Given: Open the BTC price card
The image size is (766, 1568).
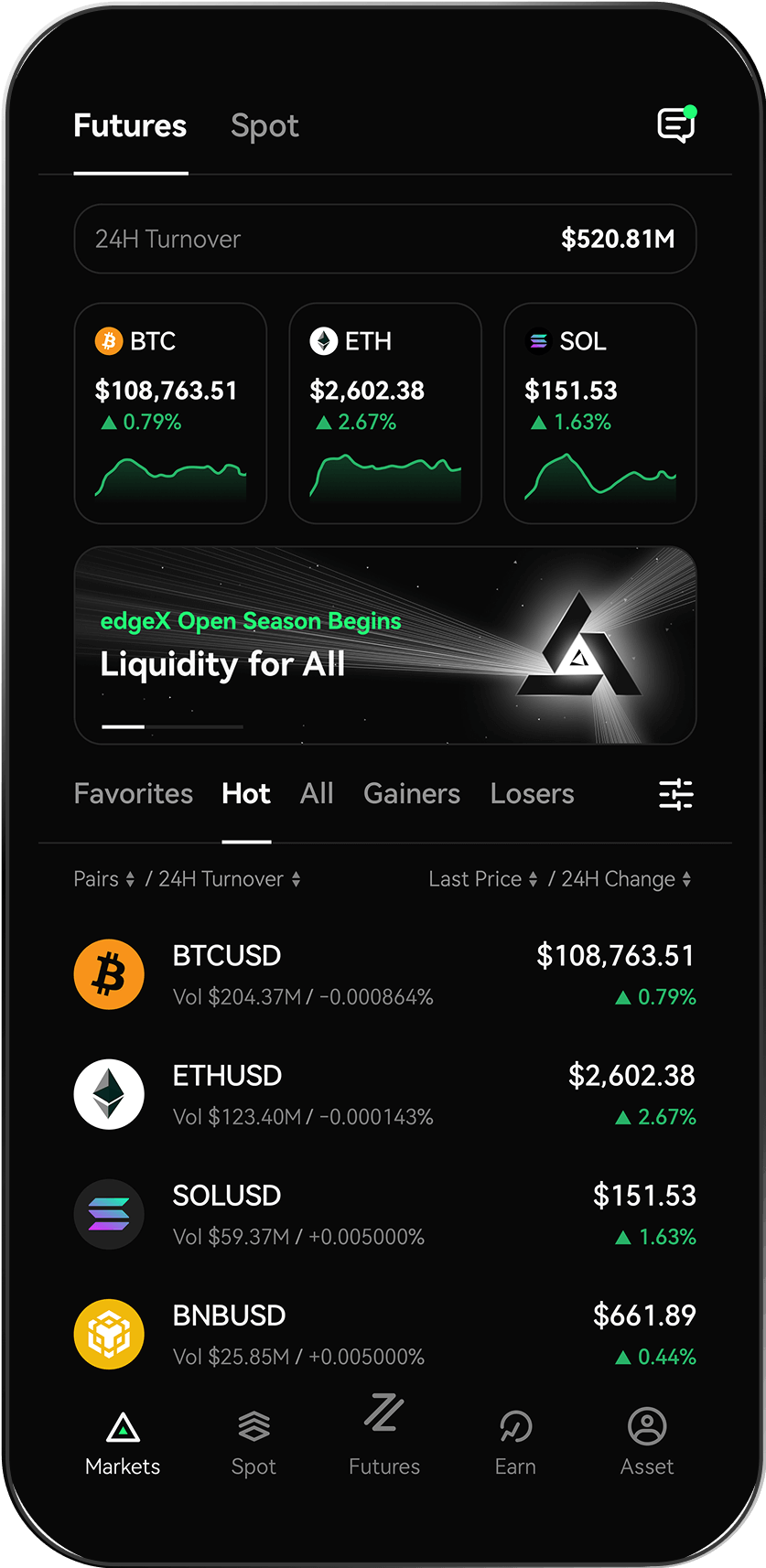Looking at the screenshot, I should [170, 413].
